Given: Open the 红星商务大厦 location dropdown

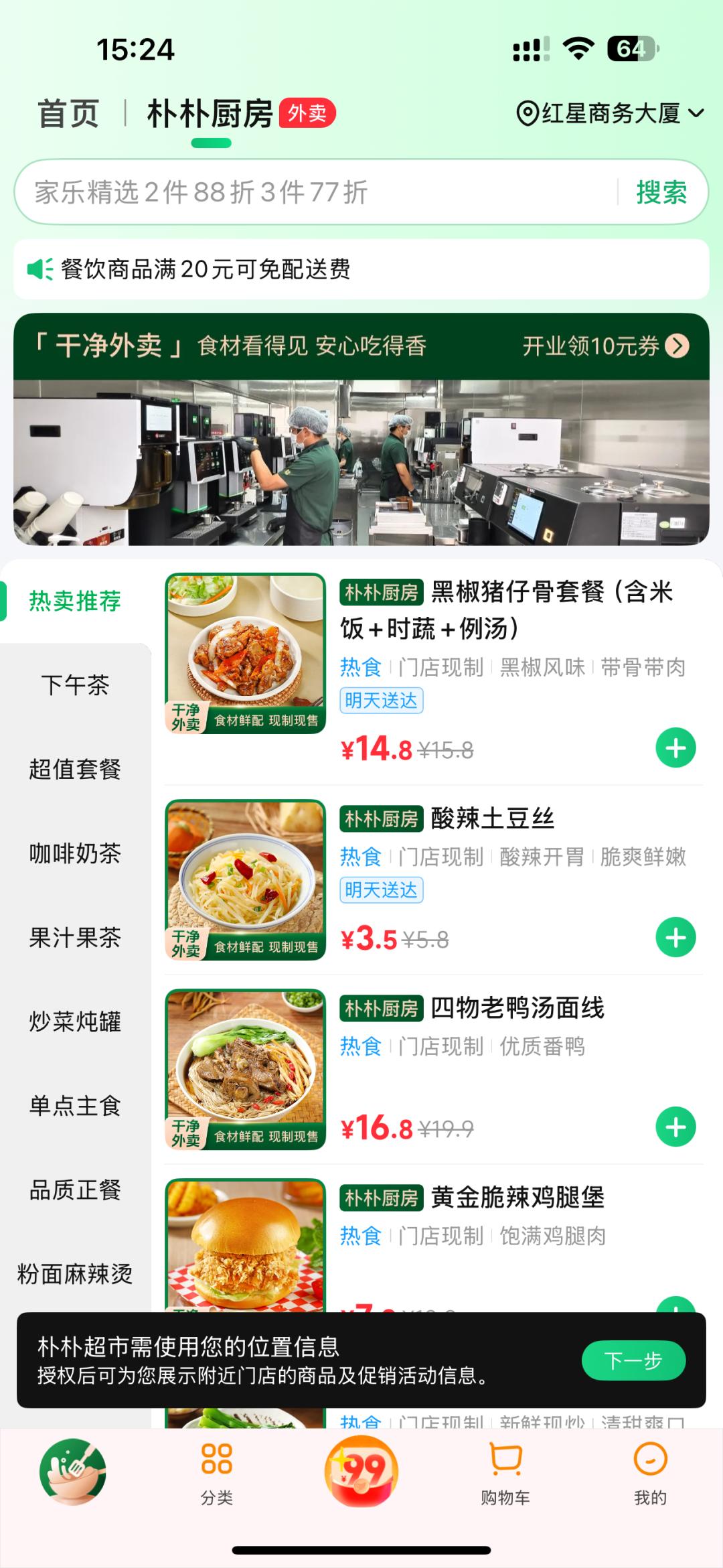Looking at the screenshot, I should coord(610,113).
